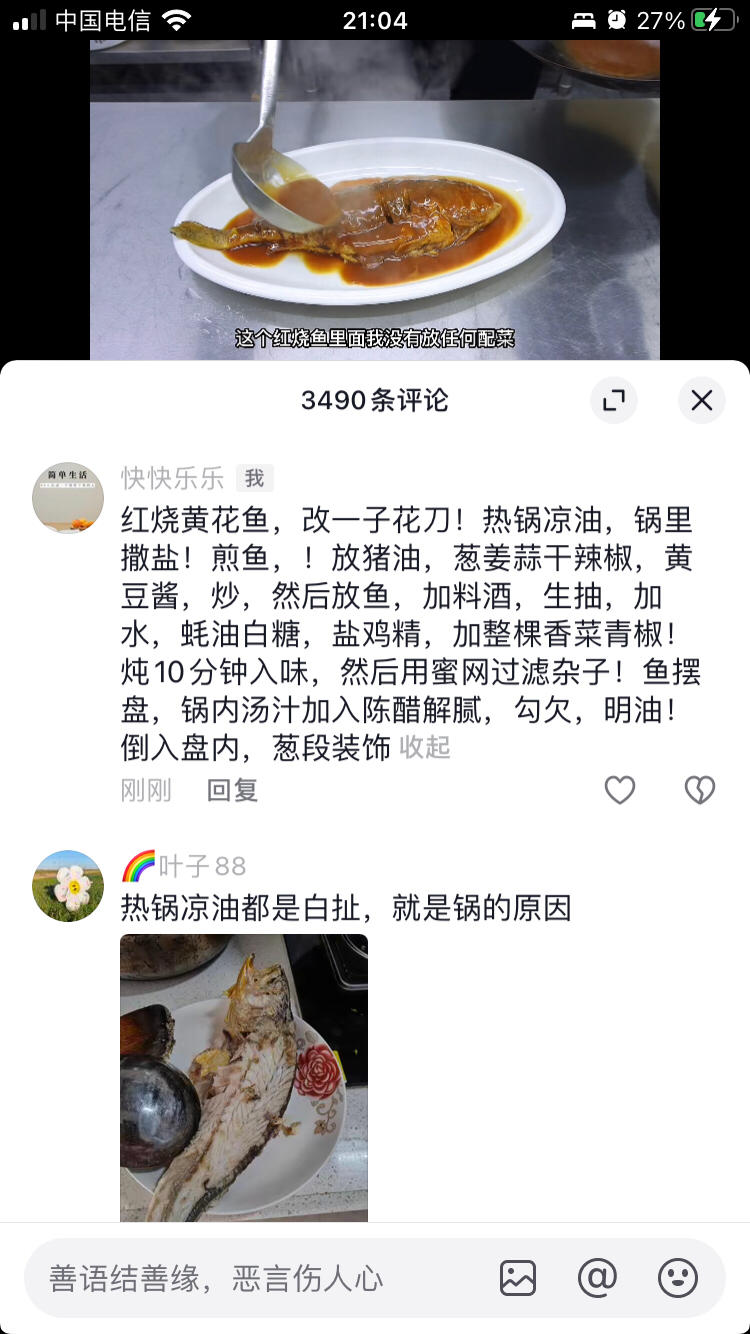Screen dimensions: 750x1334
Task: Open 快快乐乐's profile avatar
Action: pos(68,498)
